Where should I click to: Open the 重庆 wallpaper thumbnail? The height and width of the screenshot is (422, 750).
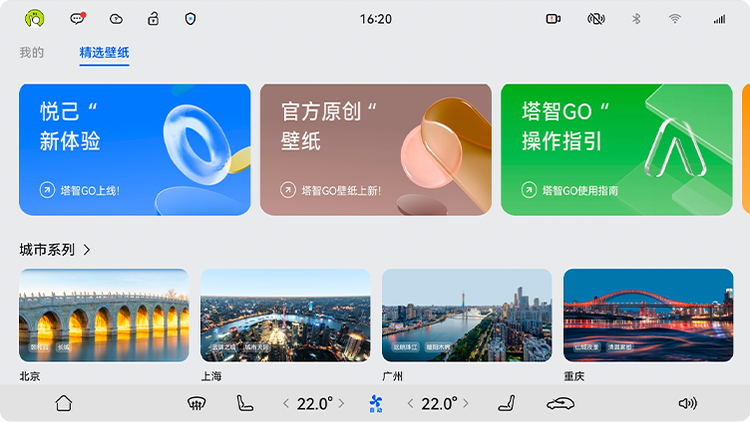(647, 315)
